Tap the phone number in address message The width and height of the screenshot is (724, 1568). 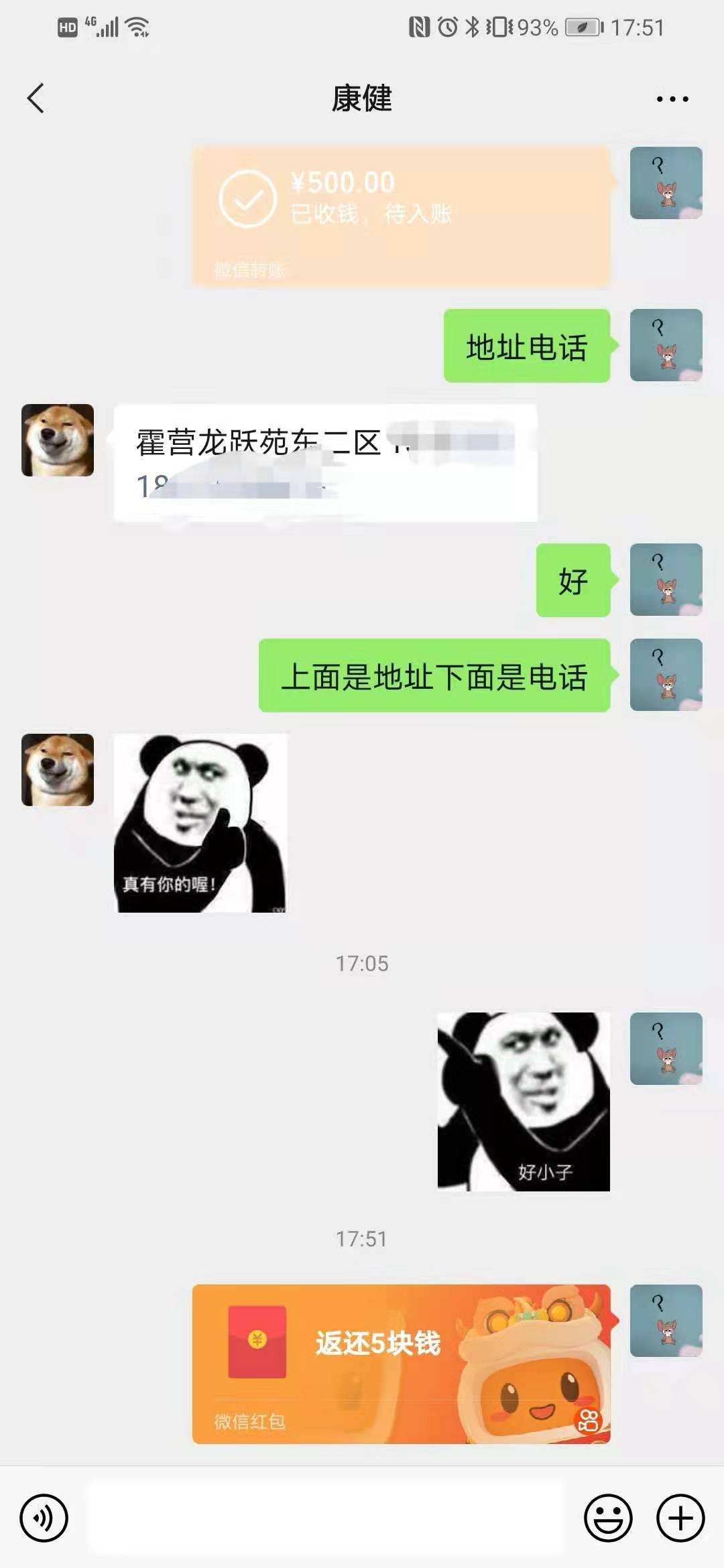(x=235, y=486)
